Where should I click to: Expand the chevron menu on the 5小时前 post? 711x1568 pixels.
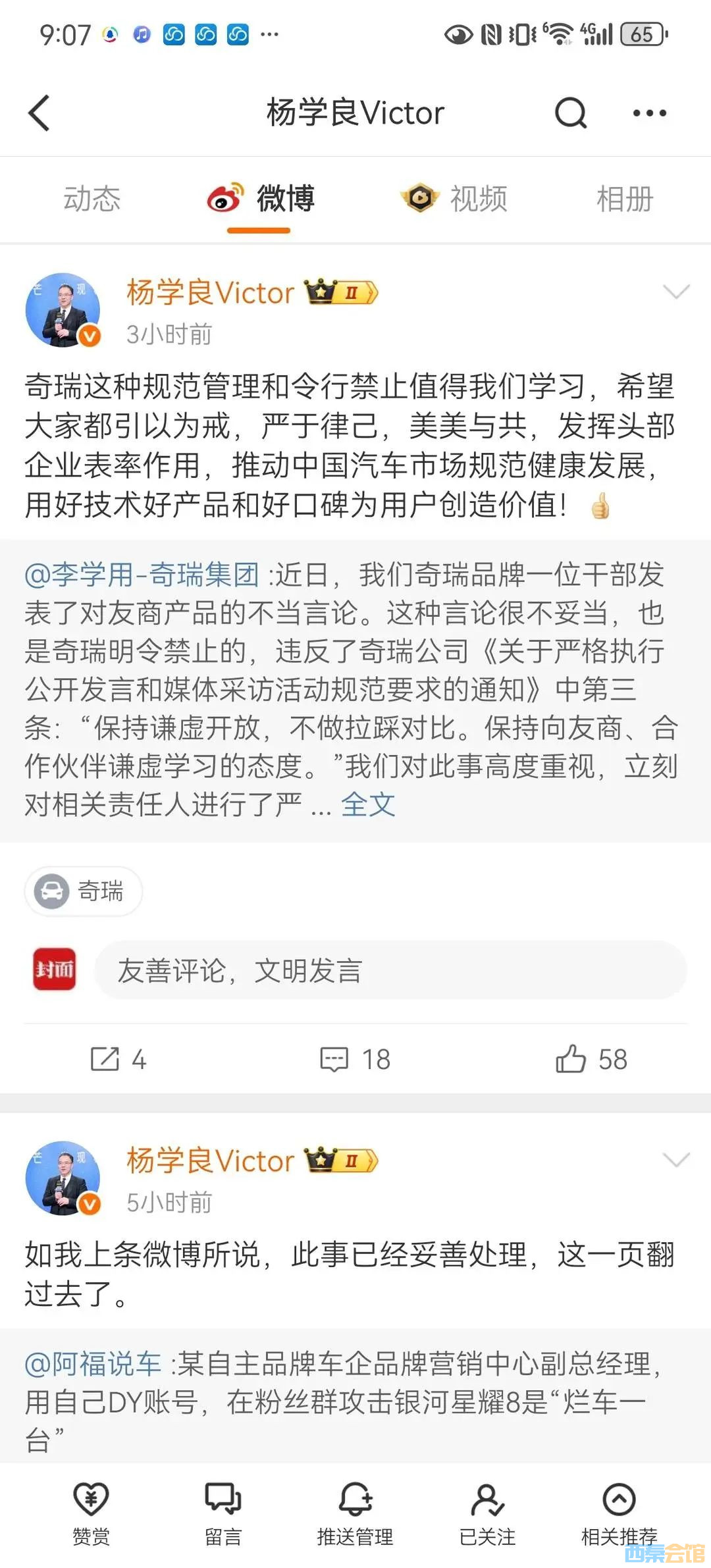(676, 1160)
